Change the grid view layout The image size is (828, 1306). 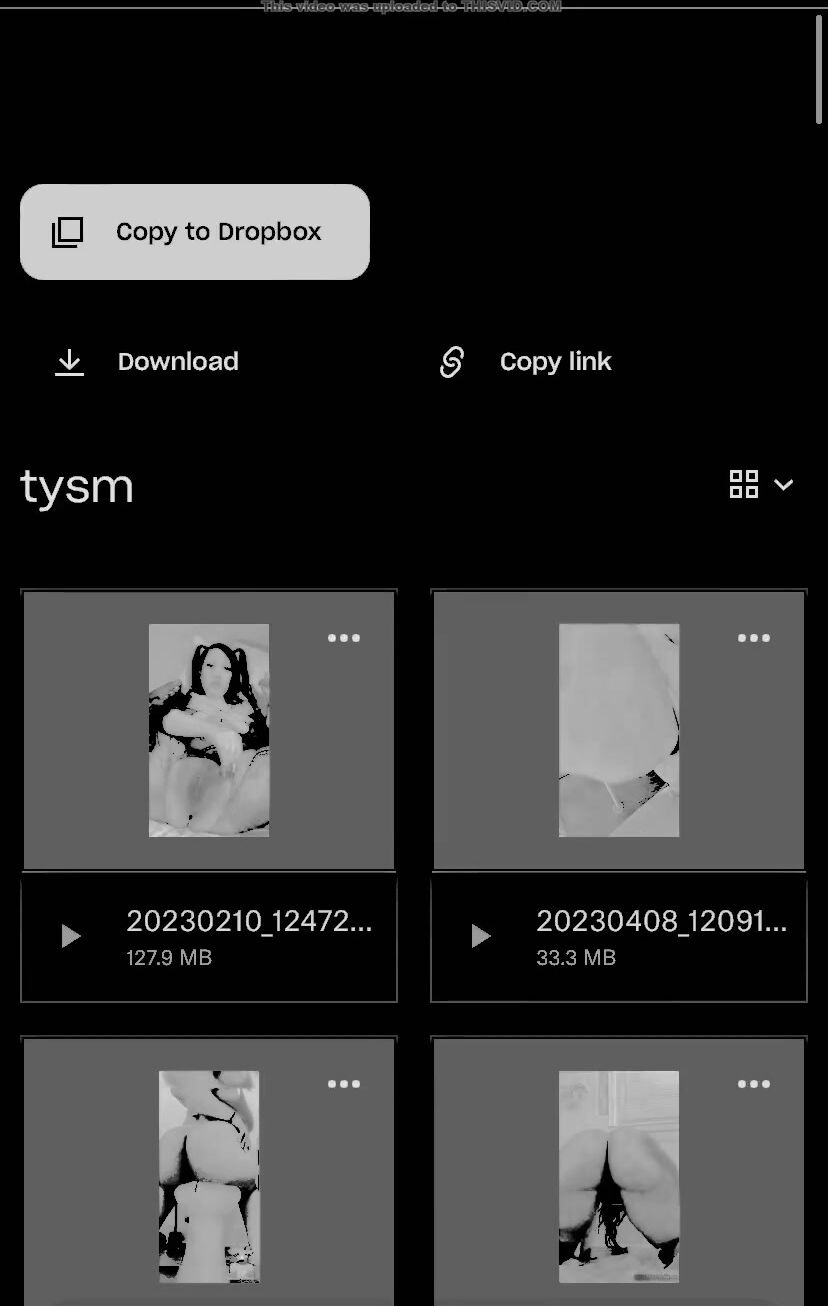(x=761, y=485)
